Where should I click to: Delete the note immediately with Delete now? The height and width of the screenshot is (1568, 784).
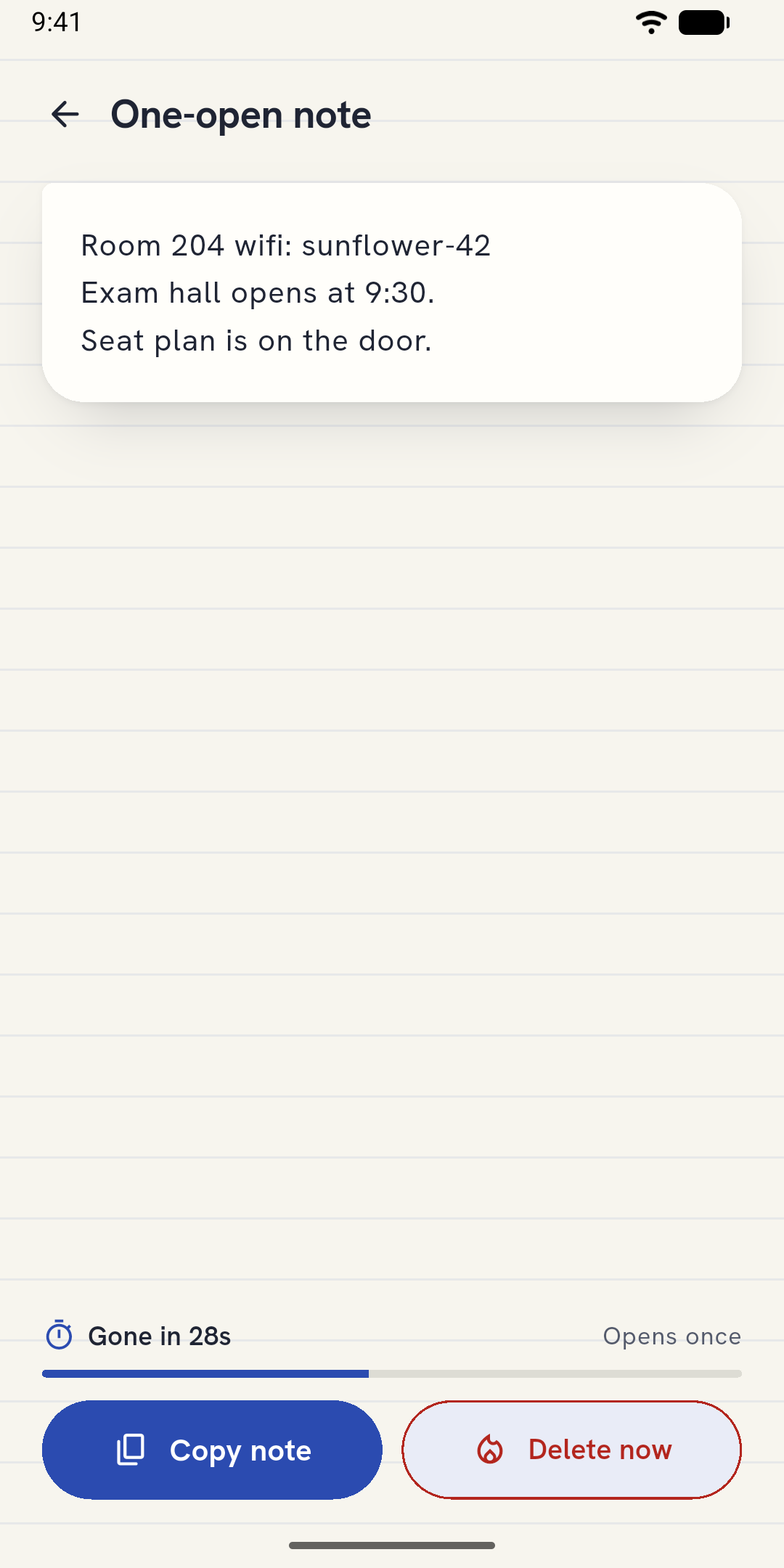572,1450
